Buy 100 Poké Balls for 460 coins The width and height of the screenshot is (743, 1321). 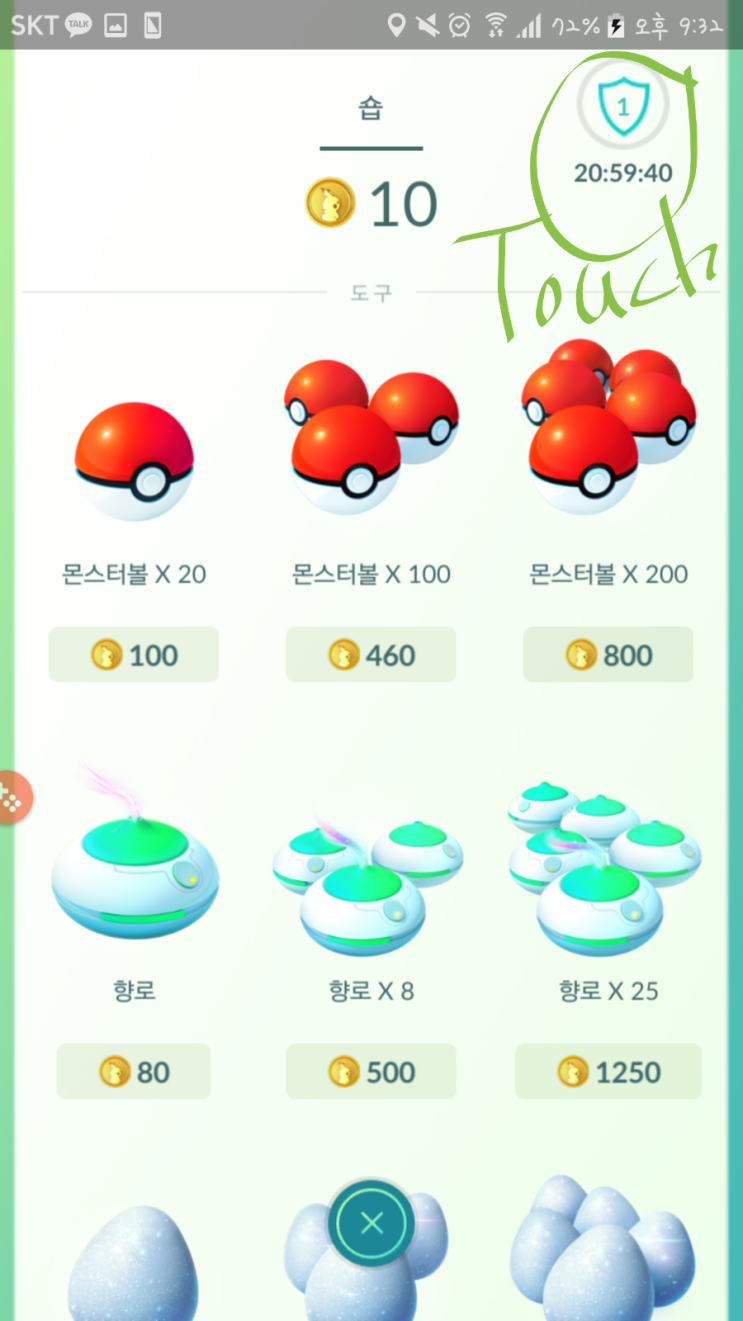[370, 654]
